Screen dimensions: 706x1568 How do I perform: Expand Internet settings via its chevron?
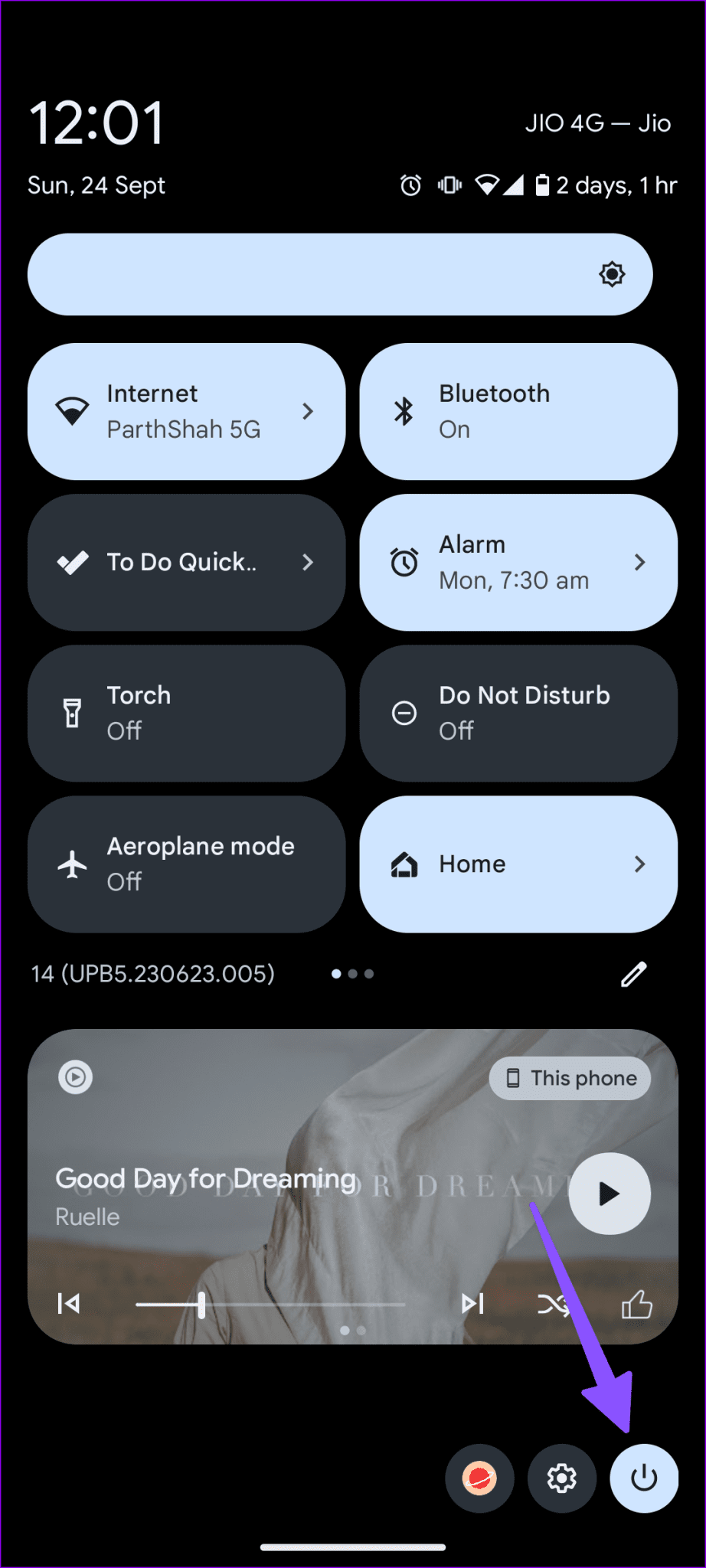coord(308,411)
